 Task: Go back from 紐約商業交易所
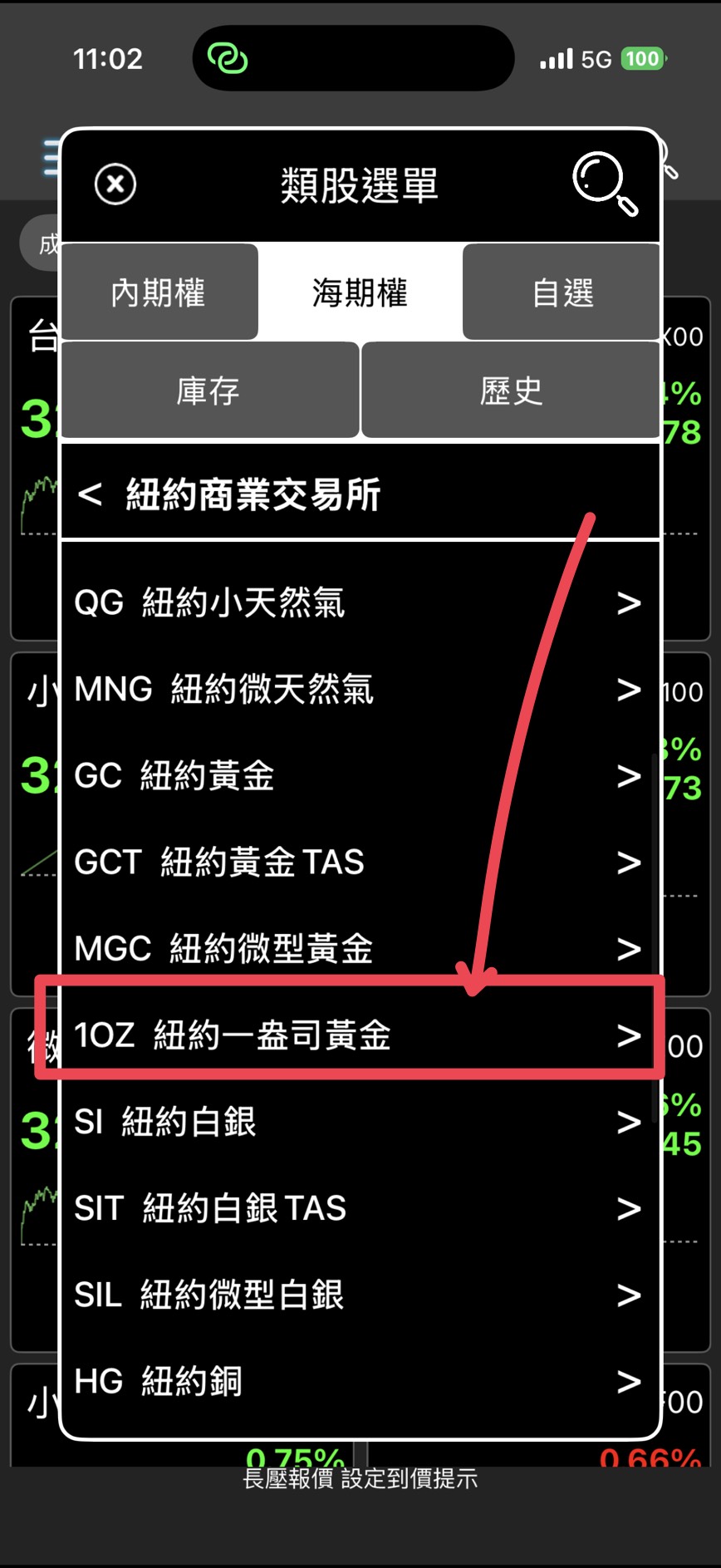coord(90,494)
